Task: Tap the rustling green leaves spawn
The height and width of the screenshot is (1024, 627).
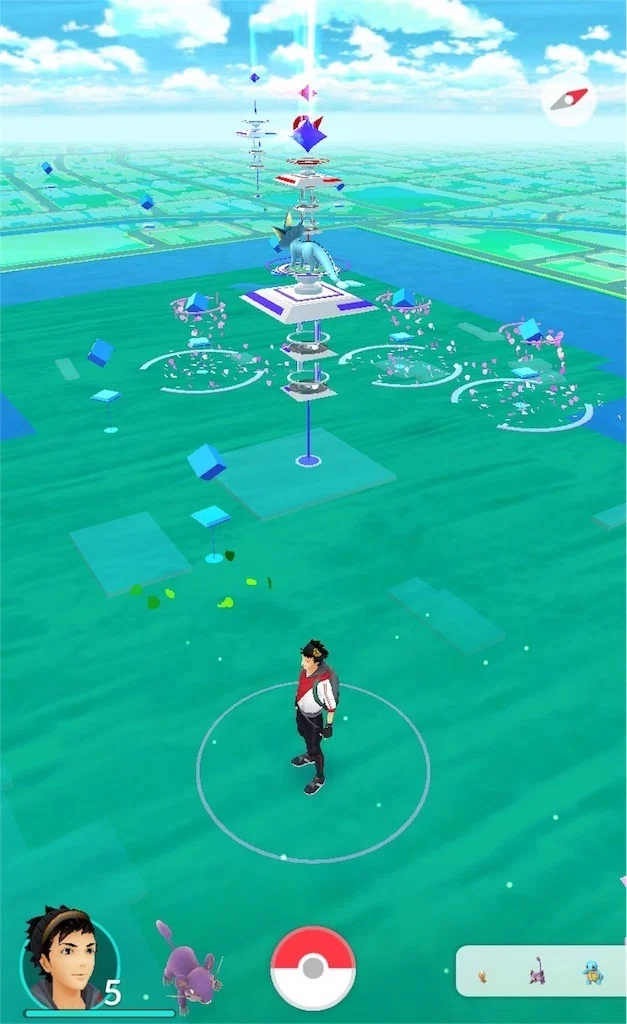Action: point(201,583)
